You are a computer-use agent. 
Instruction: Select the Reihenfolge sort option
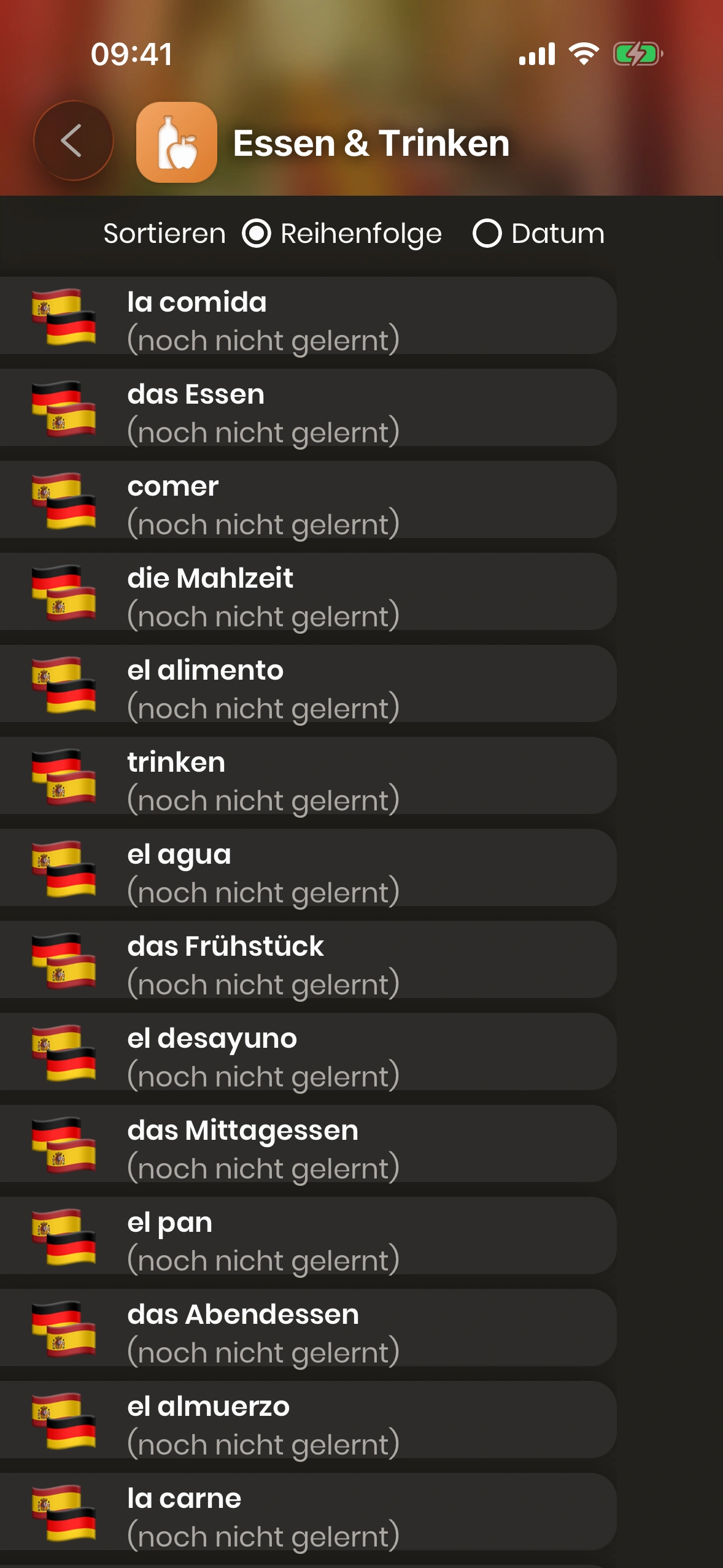(257, 234)
